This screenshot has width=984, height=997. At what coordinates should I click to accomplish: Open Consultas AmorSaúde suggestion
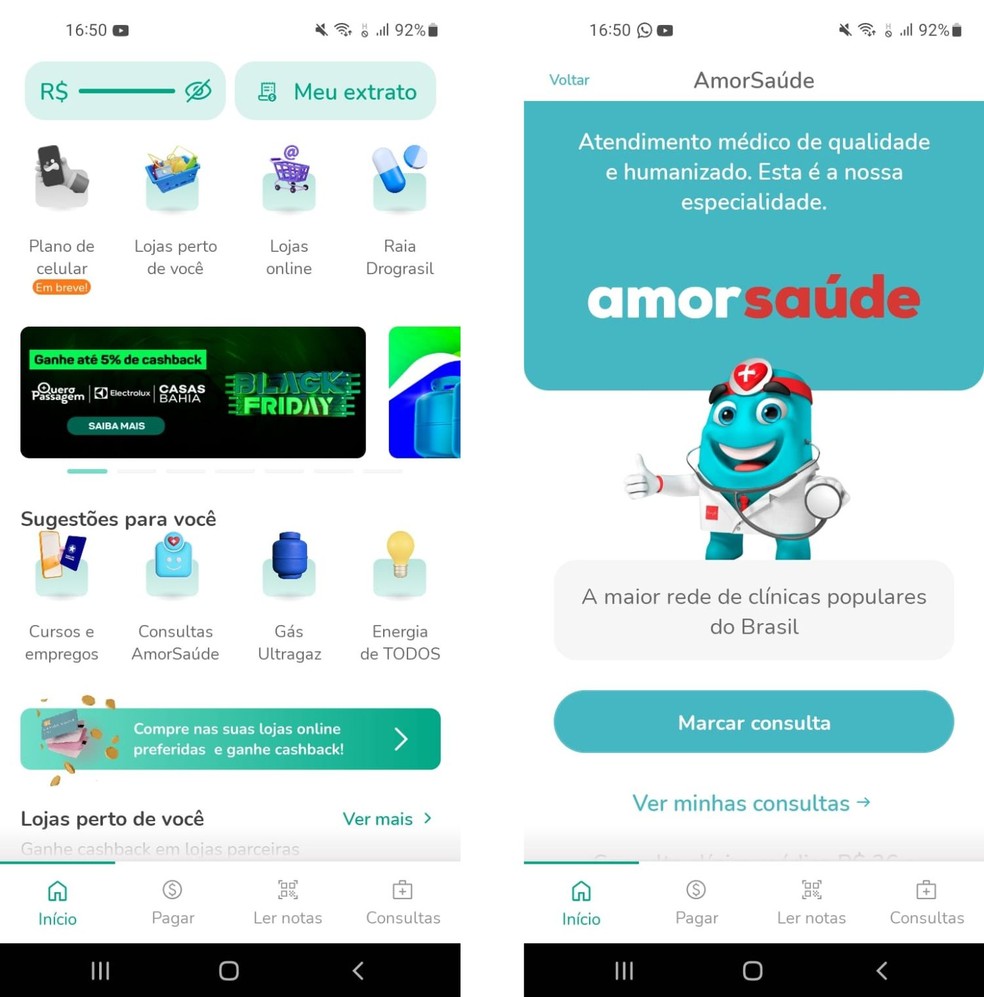[x=175, y=596]
